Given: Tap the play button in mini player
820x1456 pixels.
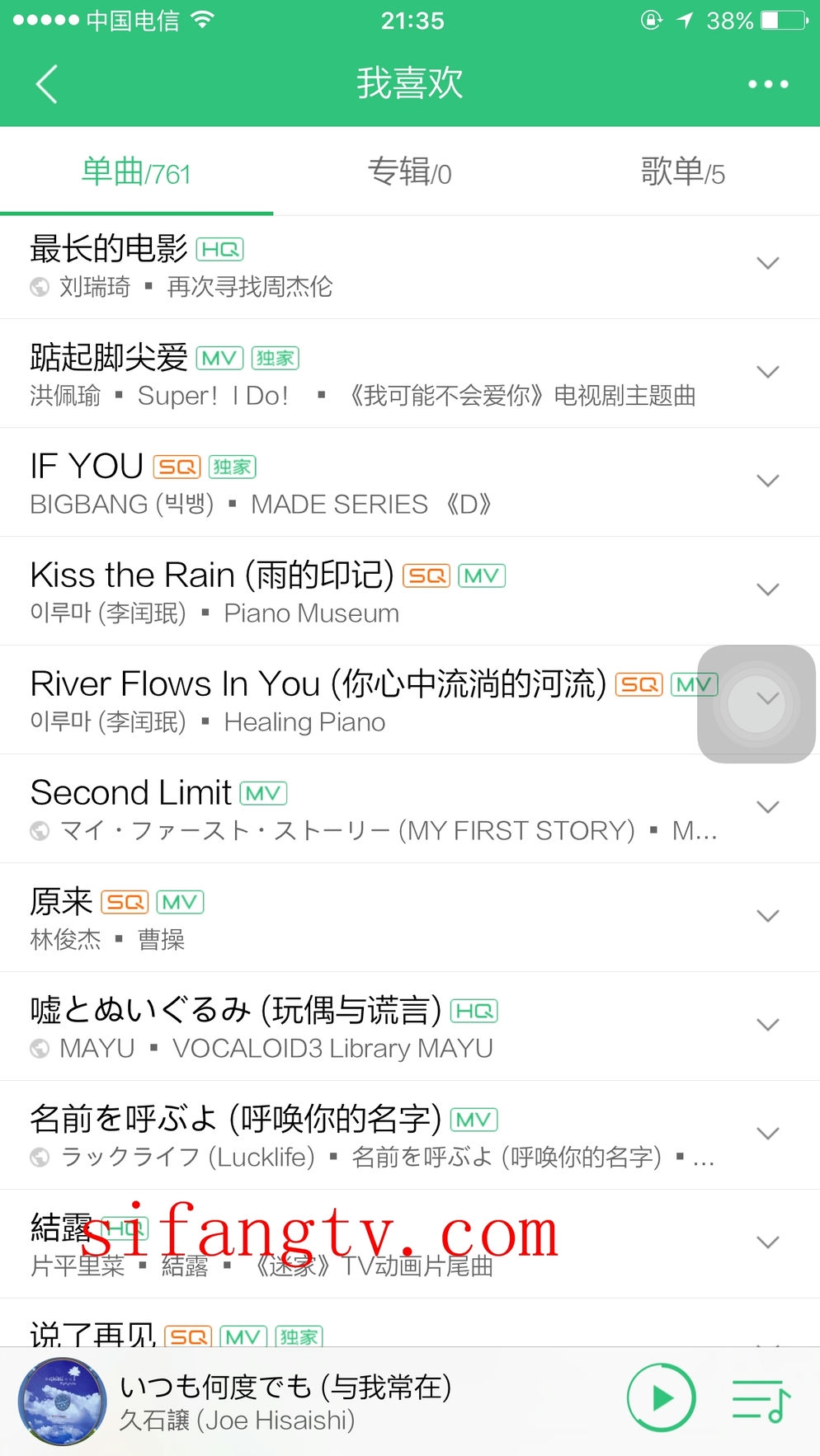Looking at the screenshot, I should pyautogui.click(x=661, y=1398).
